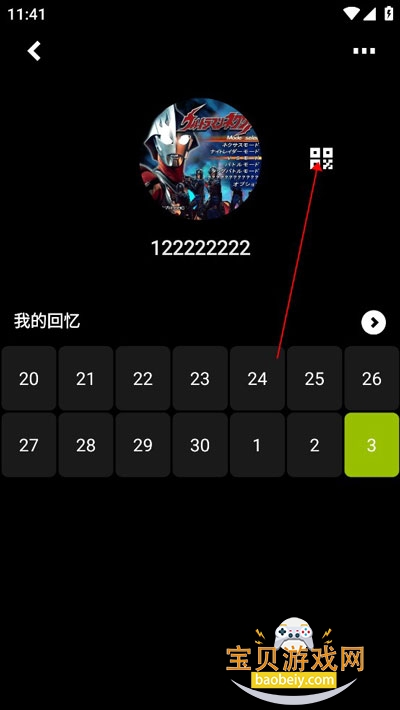Select day 27 tile
The width and height of the screenshot is (400, 710).
(x=29, y=445)
